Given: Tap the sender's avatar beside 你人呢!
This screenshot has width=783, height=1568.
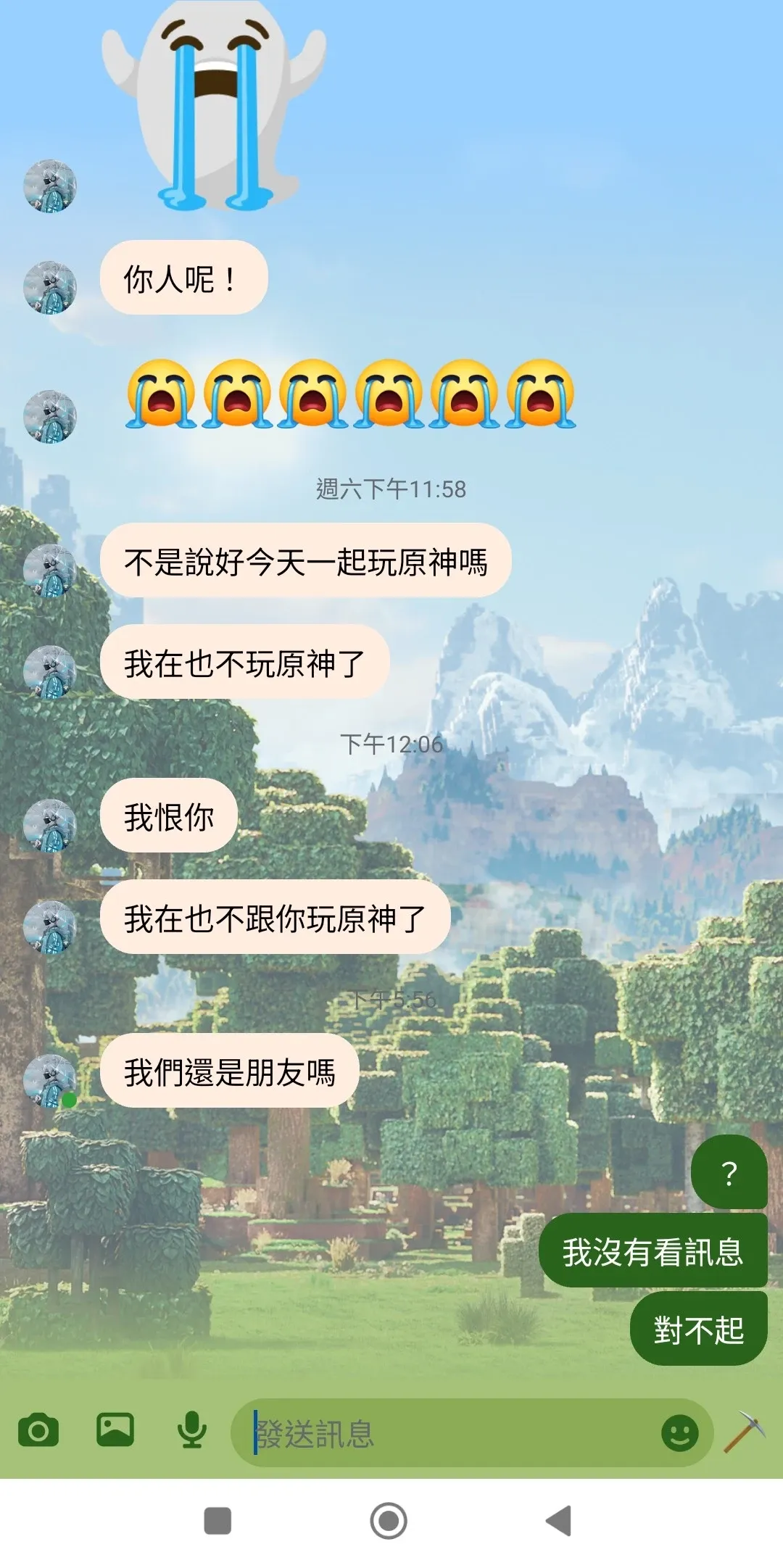Looking at the screenshot, I should 50,287.
